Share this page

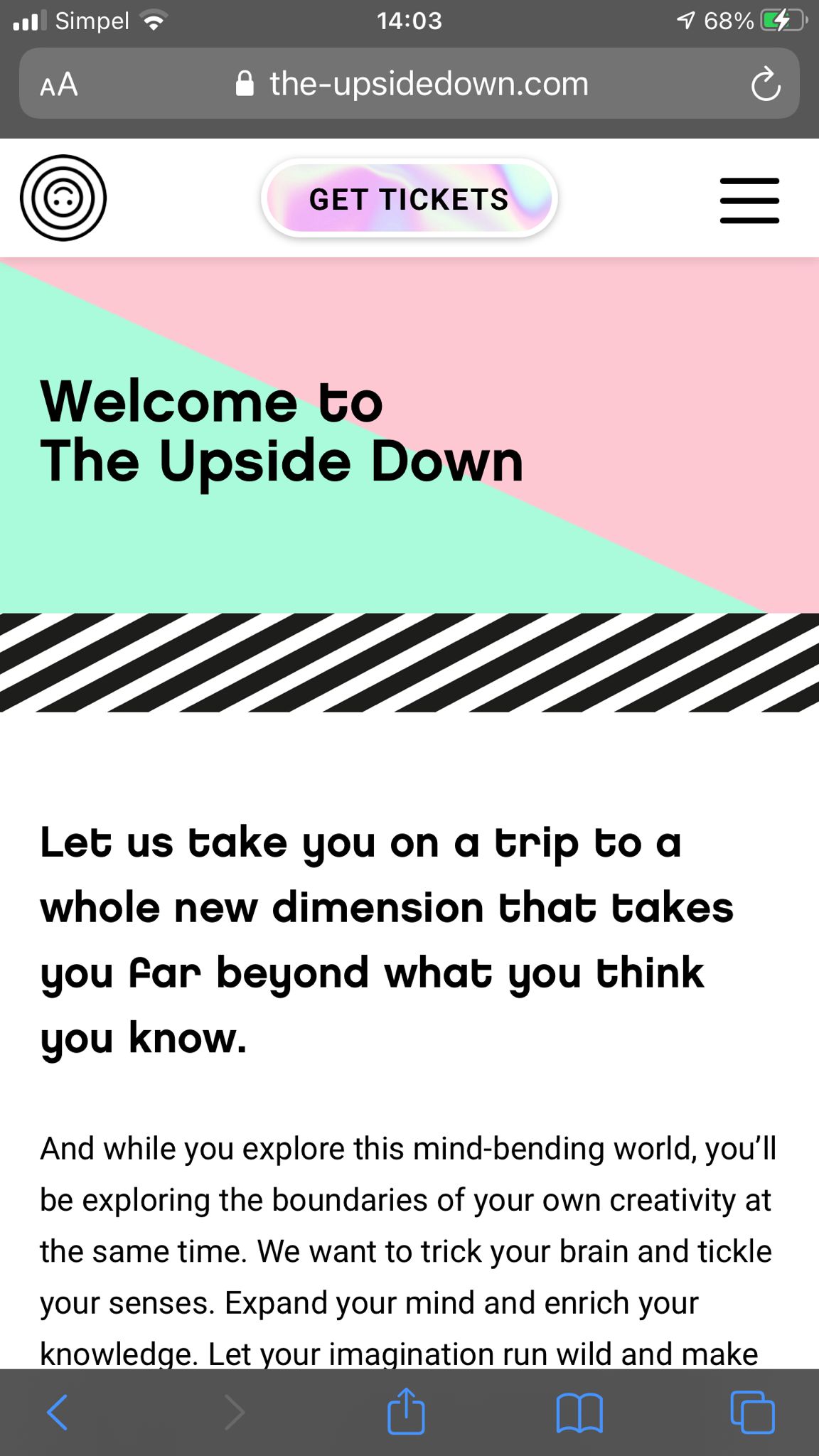406,1411
